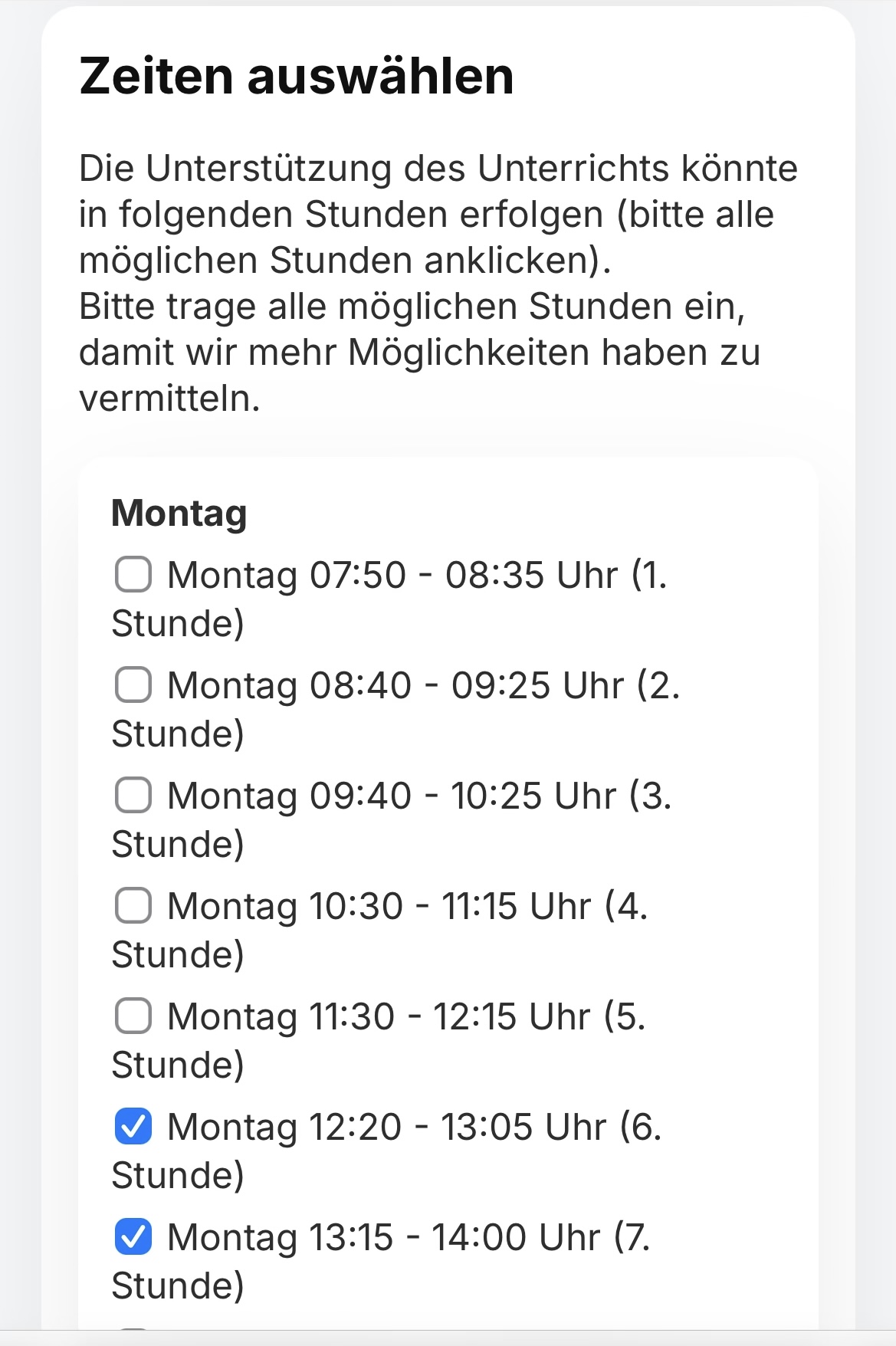Enable the 2. Stunde Montag time slot
The image size is (896, 1346).
(x=133, y=685)
